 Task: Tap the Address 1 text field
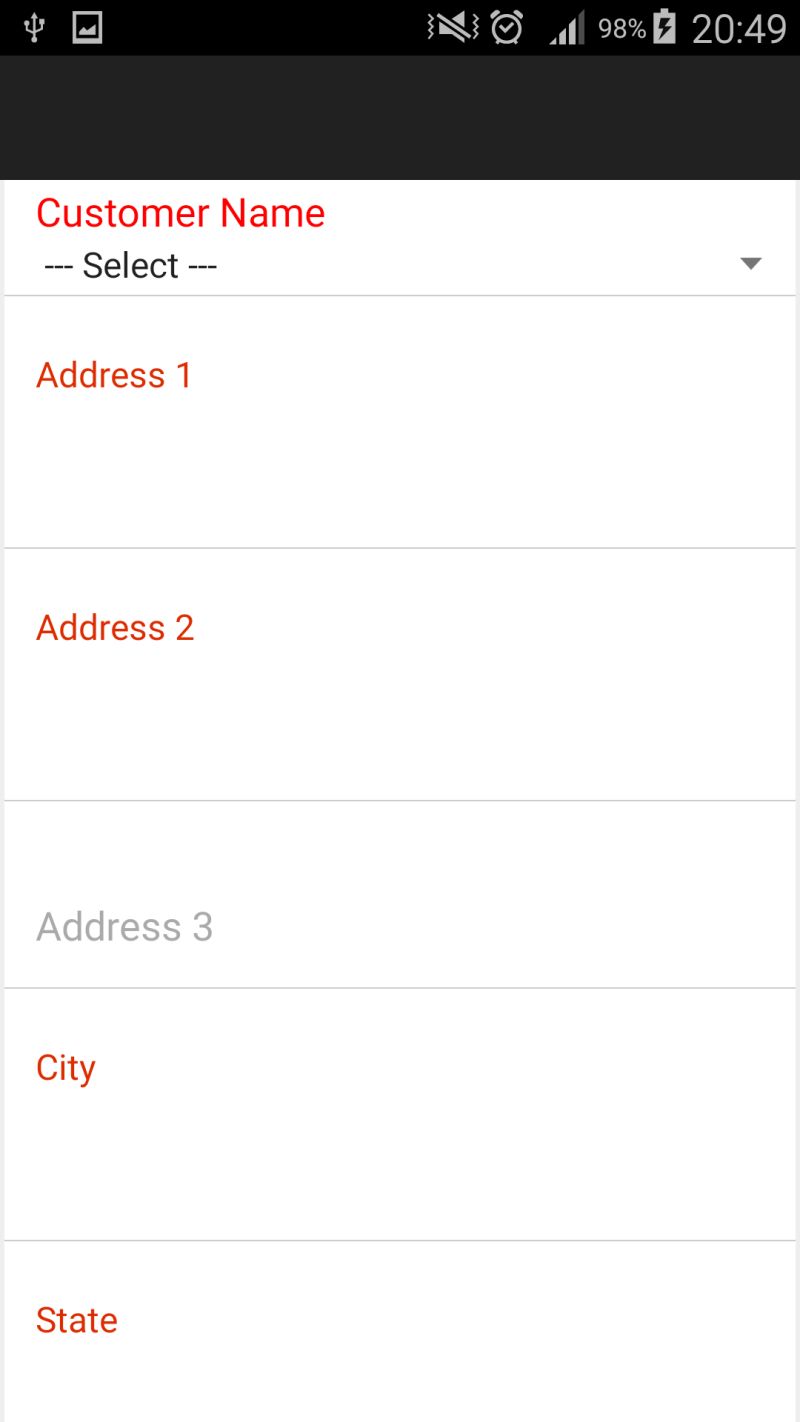pos(400,450)
